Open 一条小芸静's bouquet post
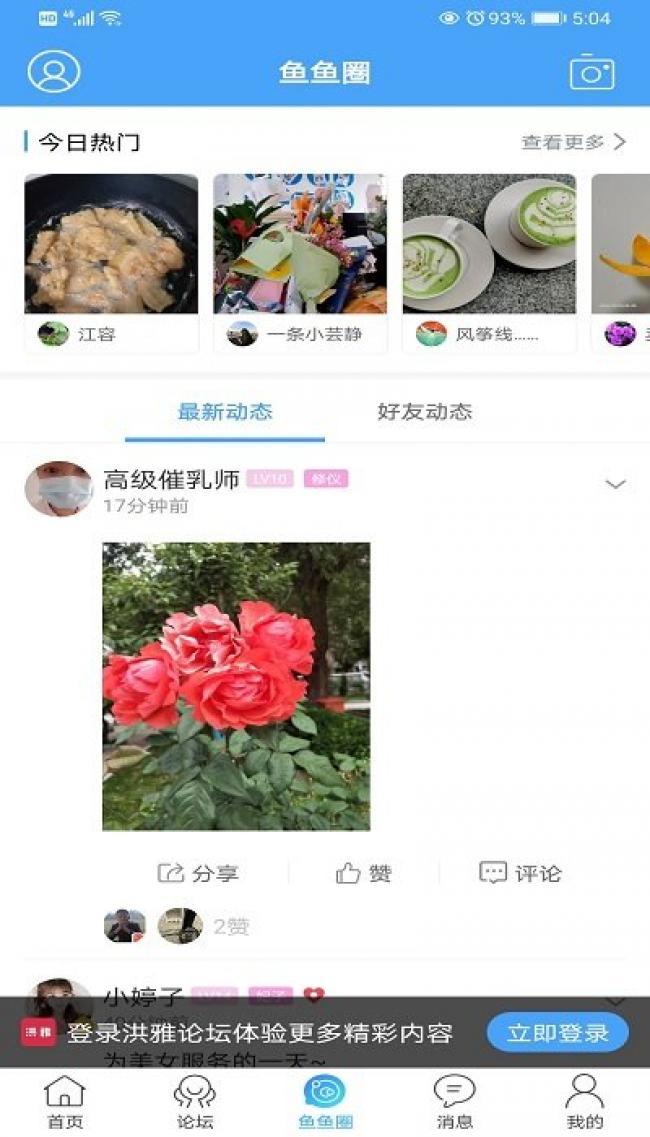650x1137 pixels. [x=300, y=263]
